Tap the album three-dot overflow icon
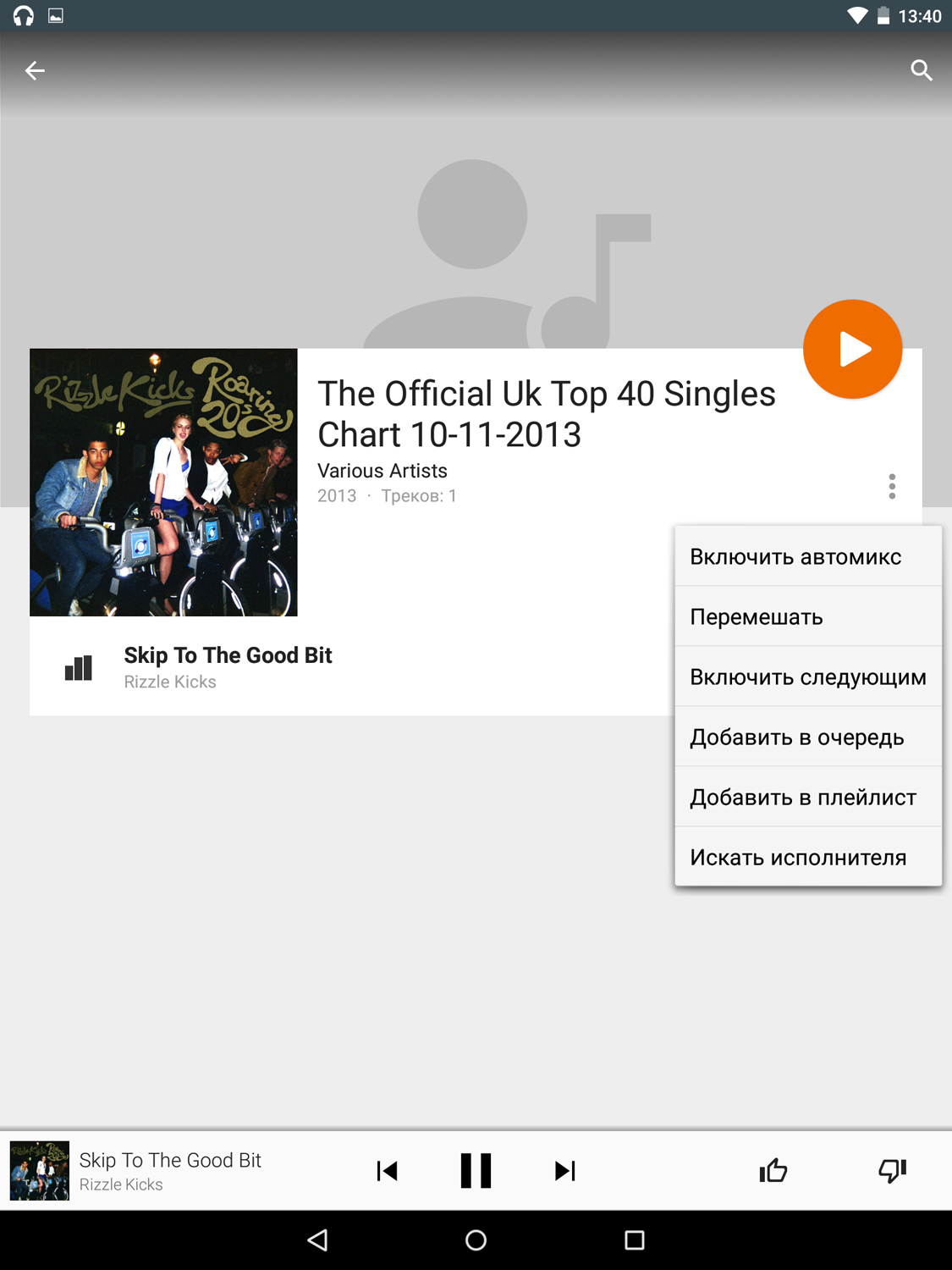952x1270 pixels. pyautogui.click(x=892, y=486)
